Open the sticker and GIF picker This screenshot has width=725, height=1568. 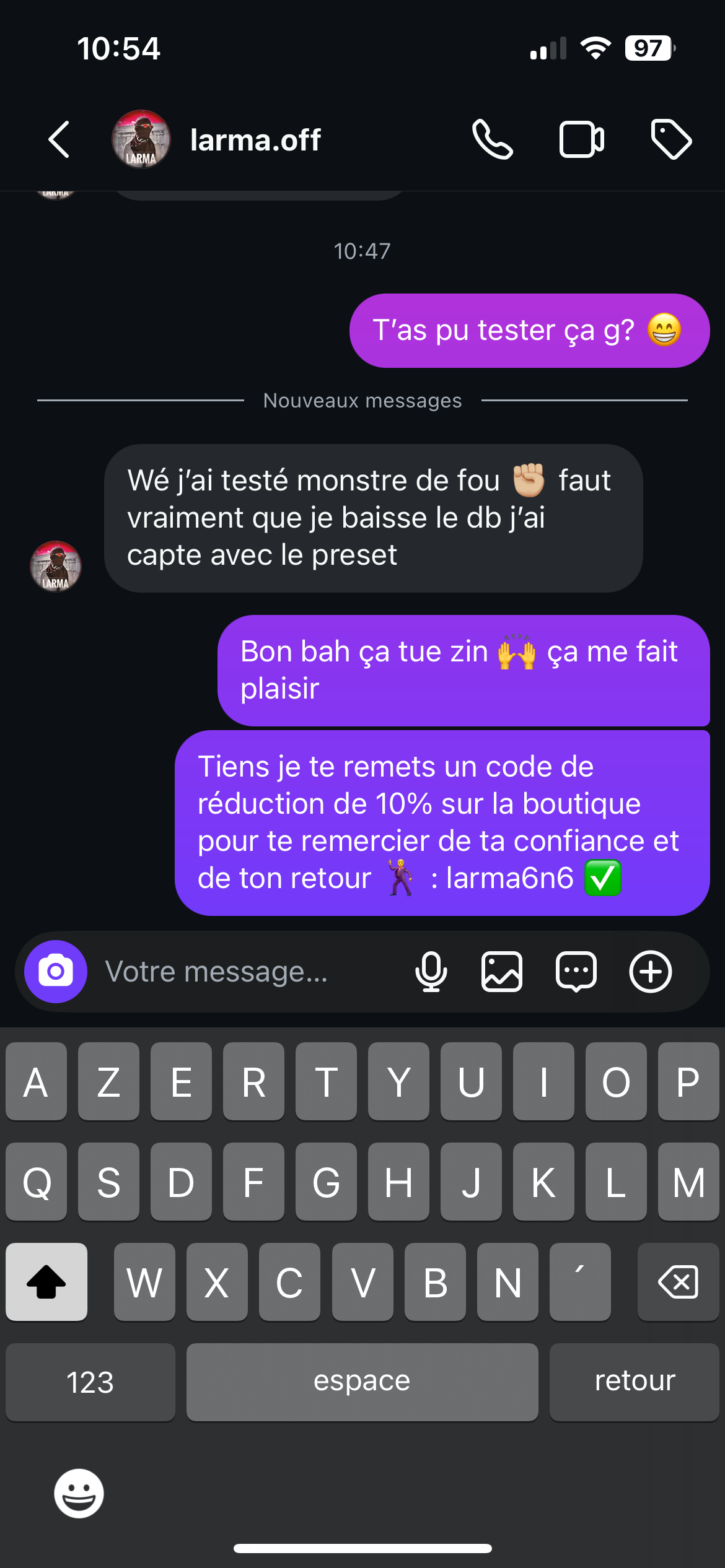click(576, 971)
